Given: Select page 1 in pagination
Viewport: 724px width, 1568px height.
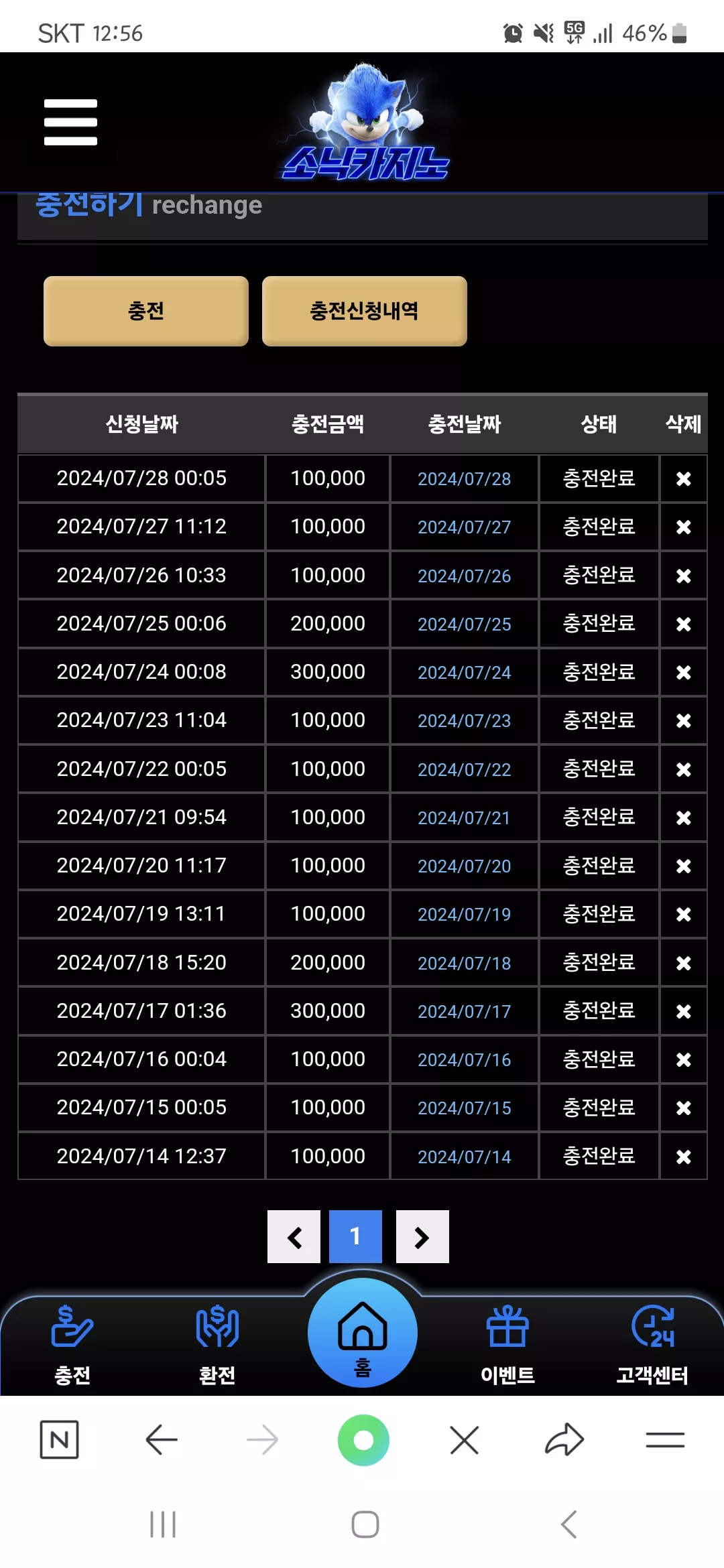Looking at the screenshot, I should pyautogui.click(x=355, y=1236).
